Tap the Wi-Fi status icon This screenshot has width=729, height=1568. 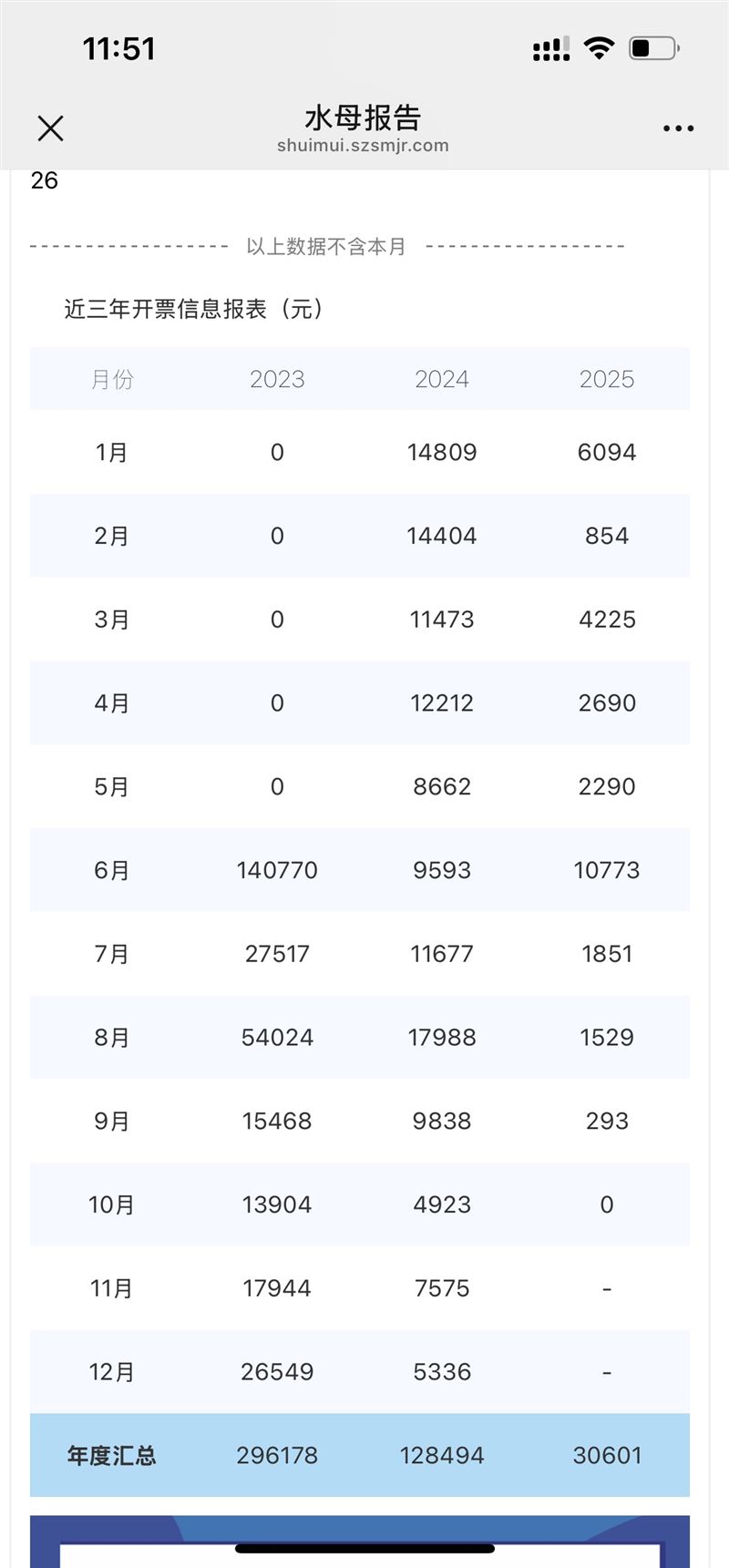598,46
